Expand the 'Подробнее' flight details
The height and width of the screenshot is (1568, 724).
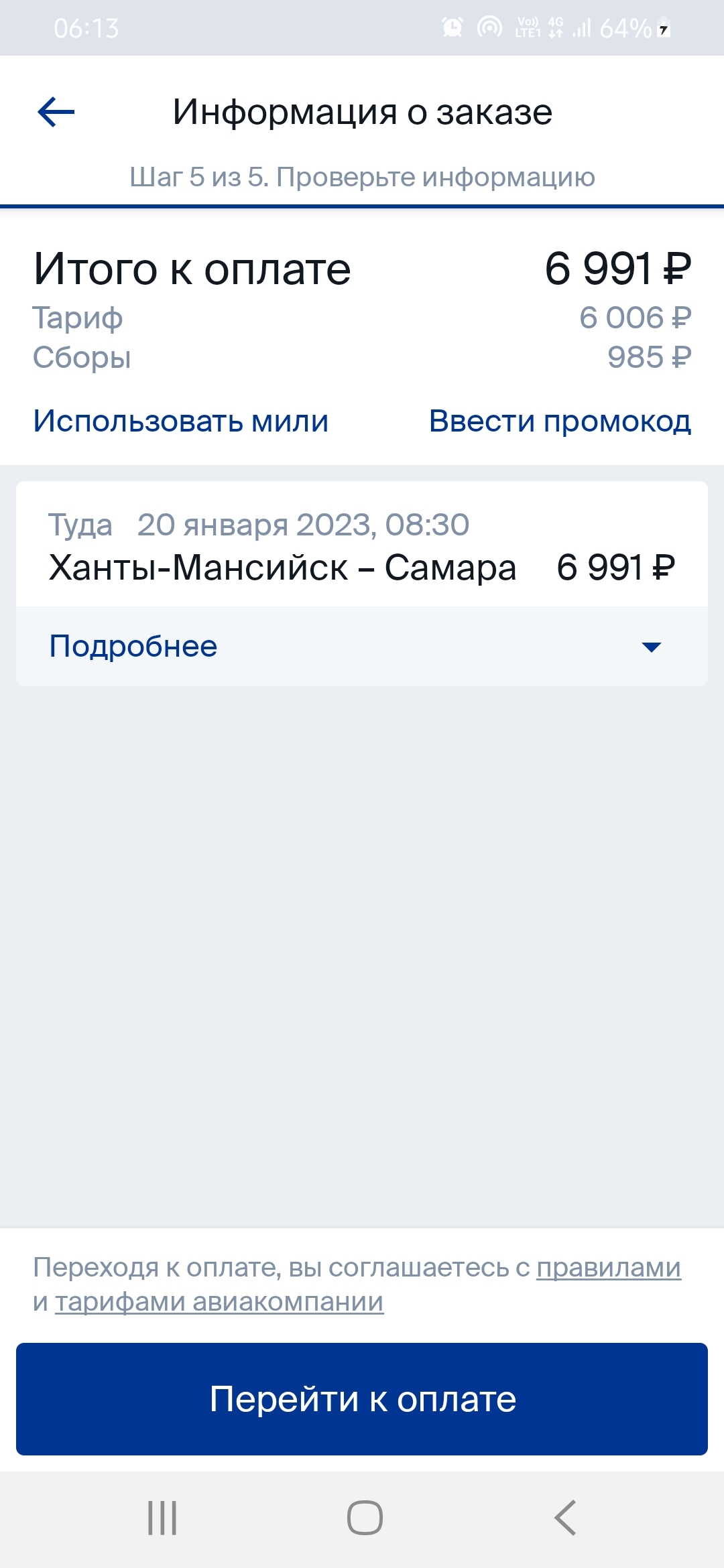coord(362,647)
